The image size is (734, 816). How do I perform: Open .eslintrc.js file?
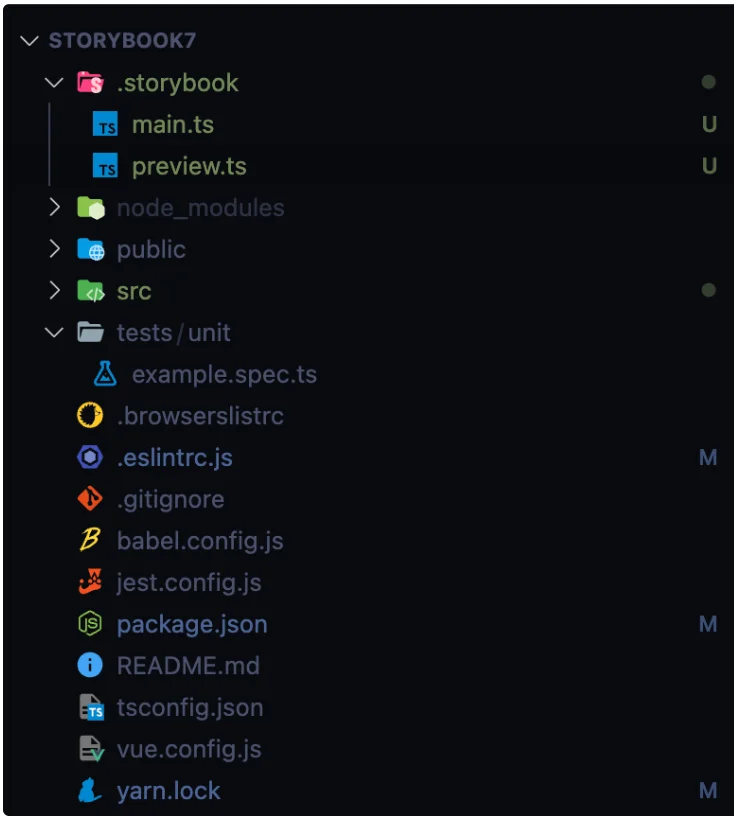click(174, 458)
